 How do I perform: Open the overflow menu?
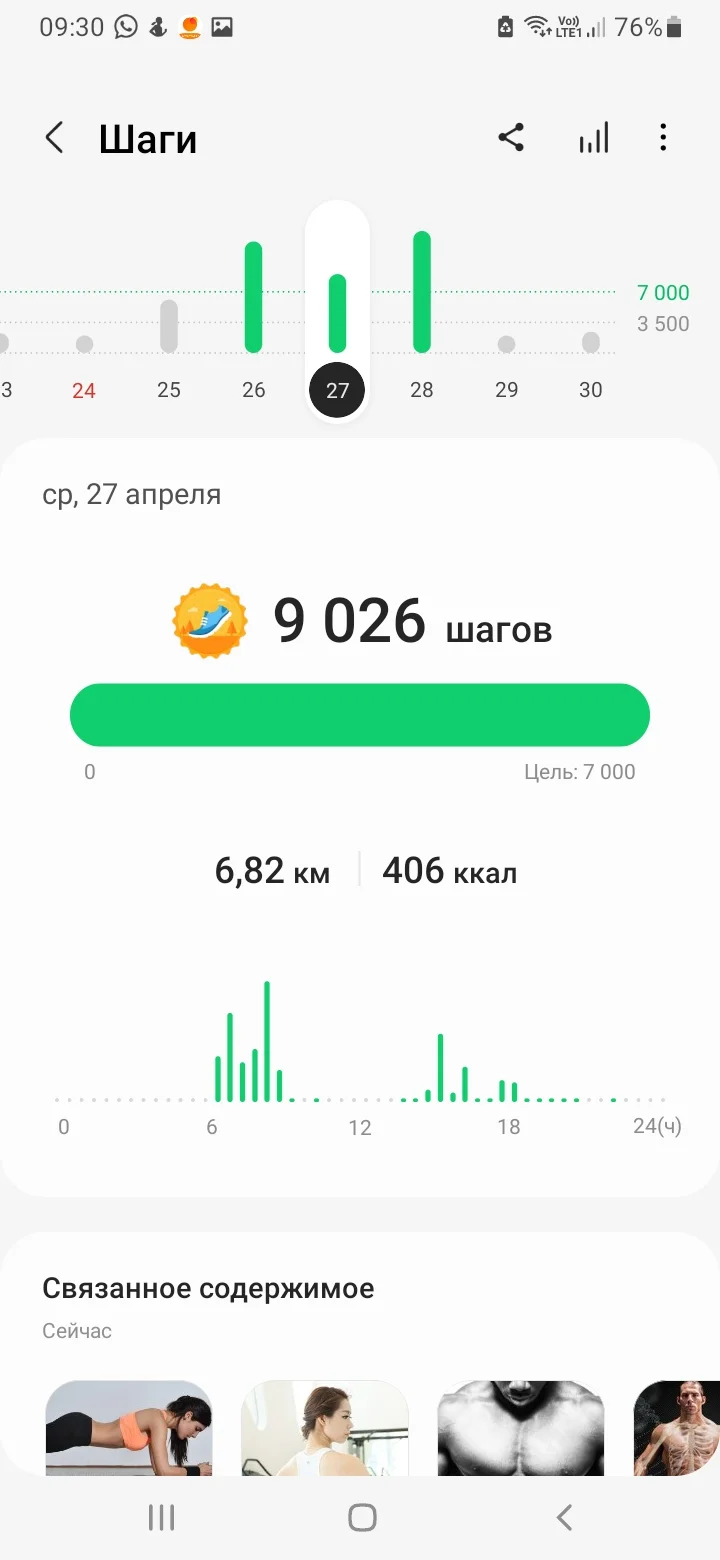663,138
